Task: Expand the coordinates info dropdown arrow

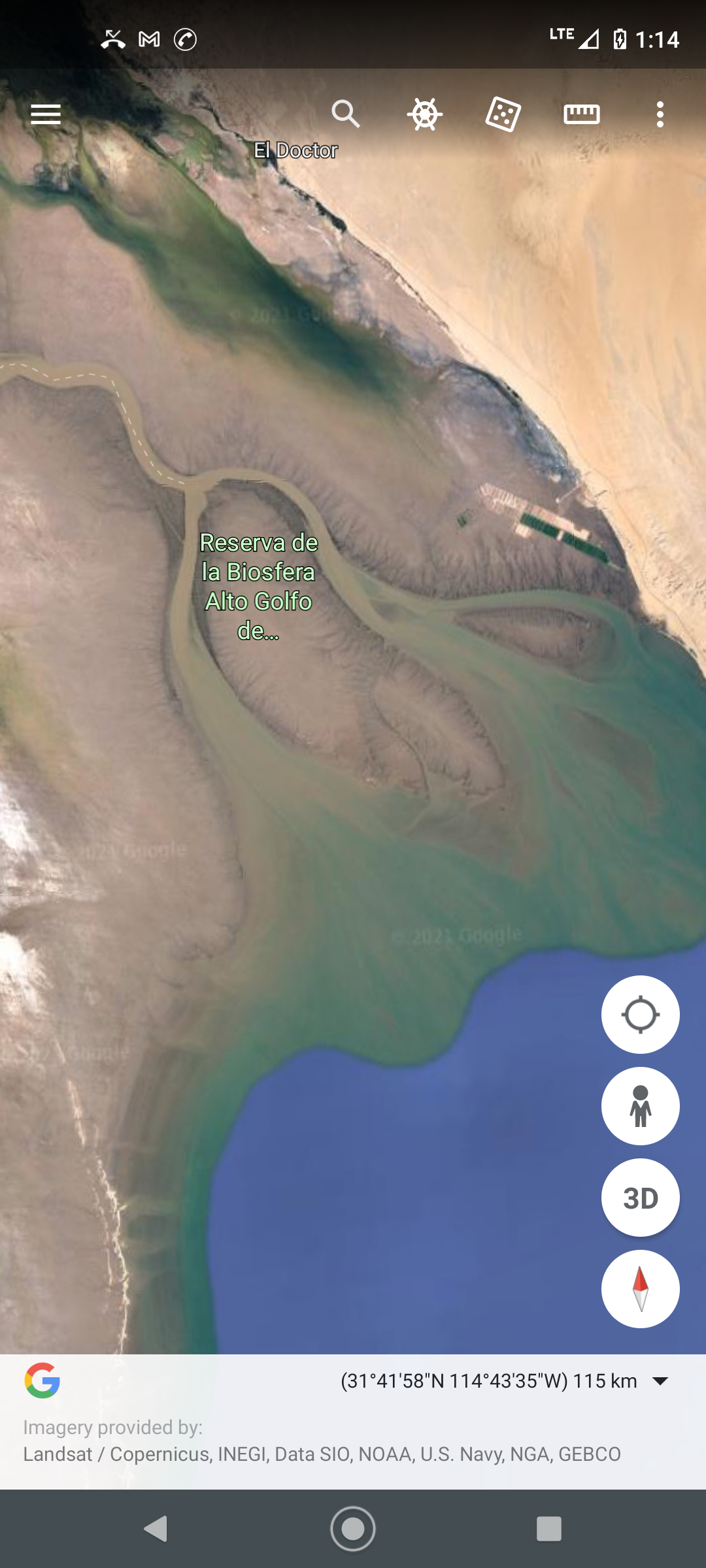Action: click(661, 1380)
